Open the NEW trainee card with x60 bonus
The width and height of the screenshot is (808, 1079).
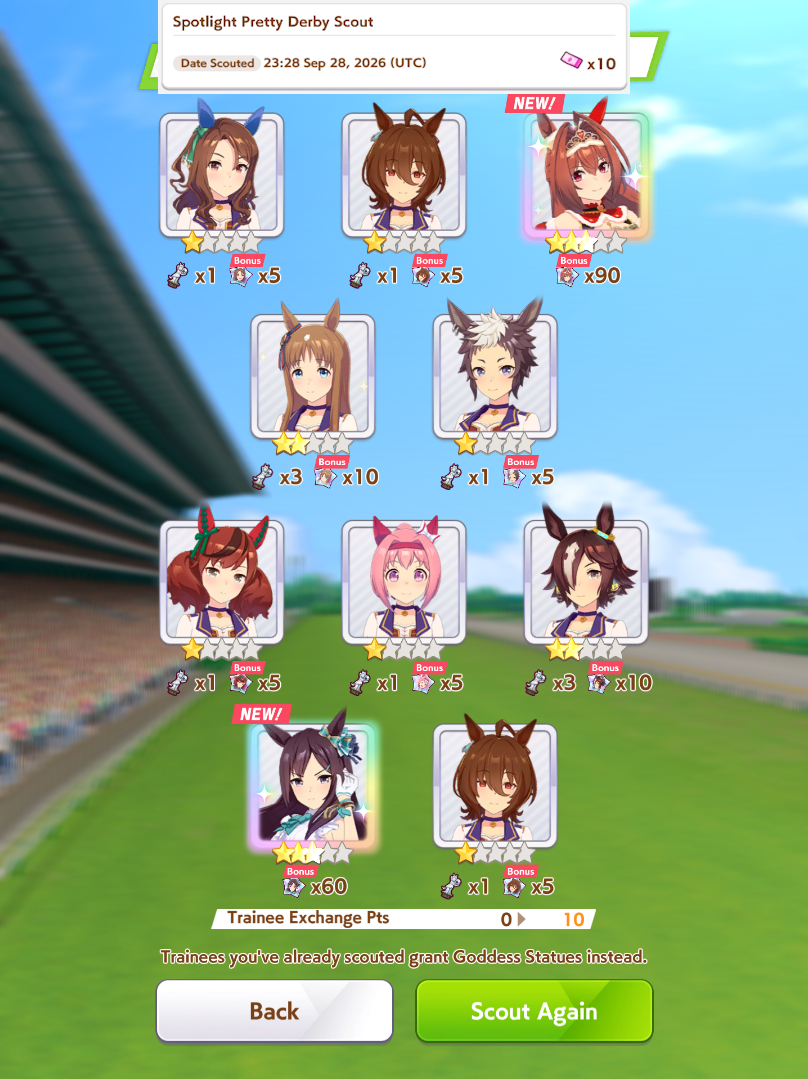(x=313, y=787)
